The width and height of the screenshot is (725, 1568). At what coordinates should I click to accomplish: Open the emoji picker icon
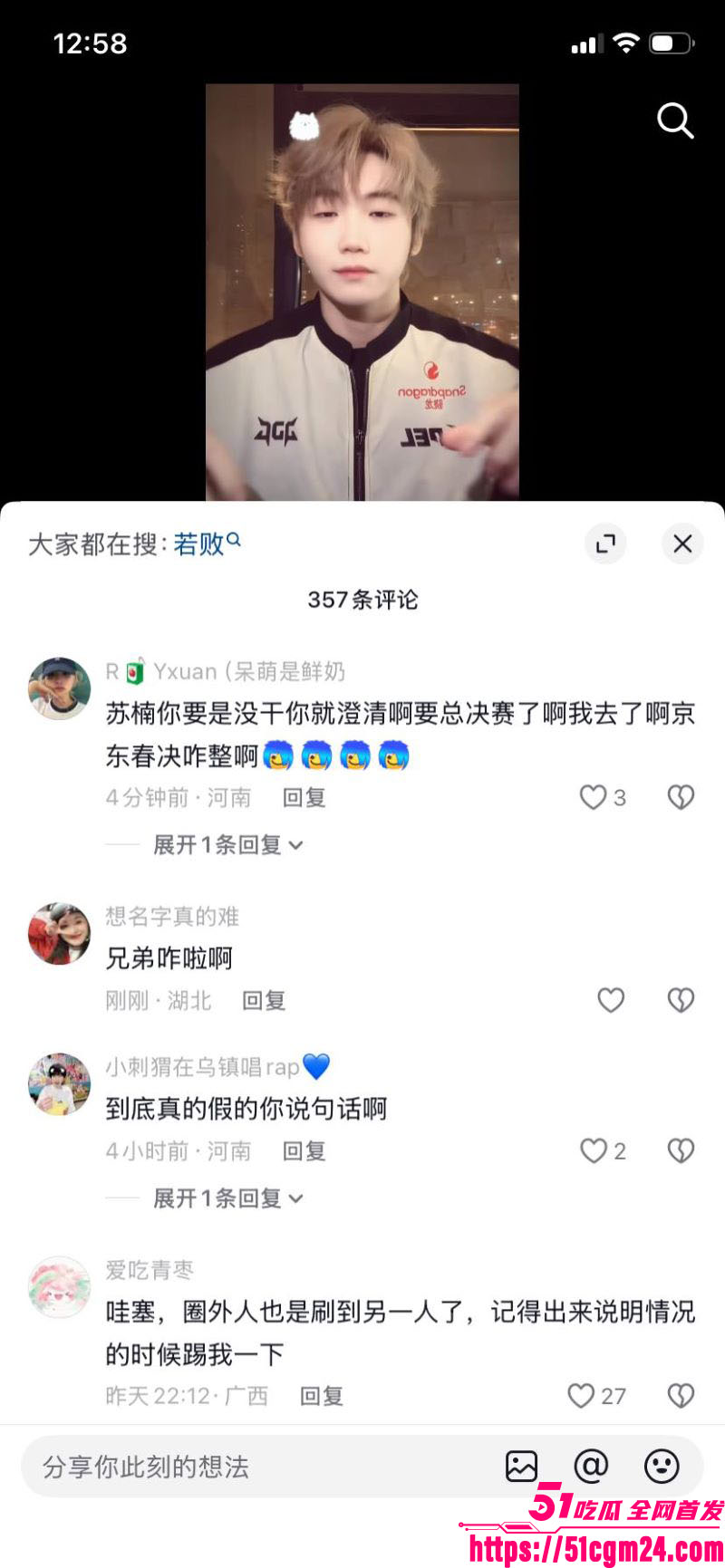662,1466
